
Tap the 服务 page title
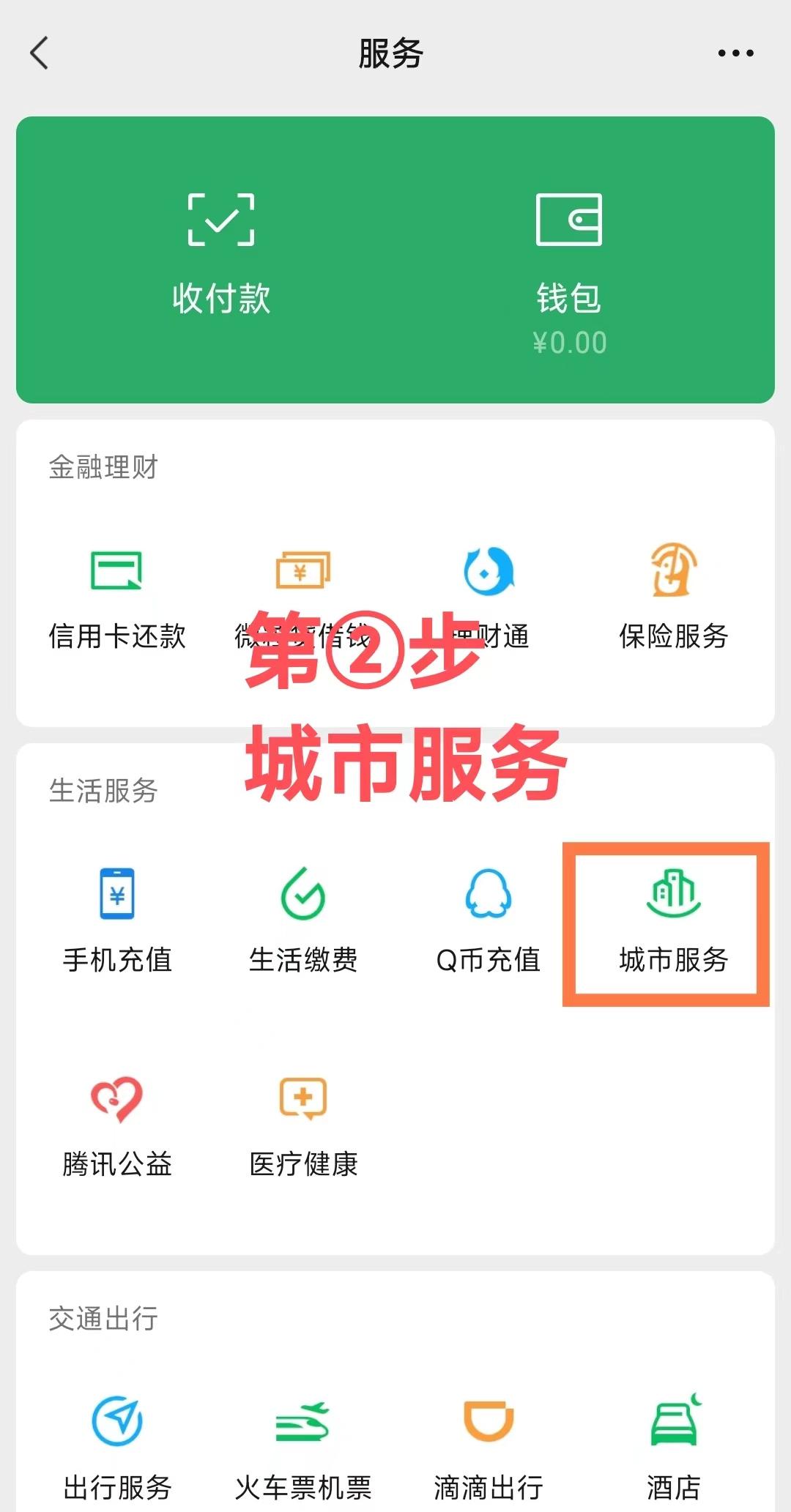[390, 51]
